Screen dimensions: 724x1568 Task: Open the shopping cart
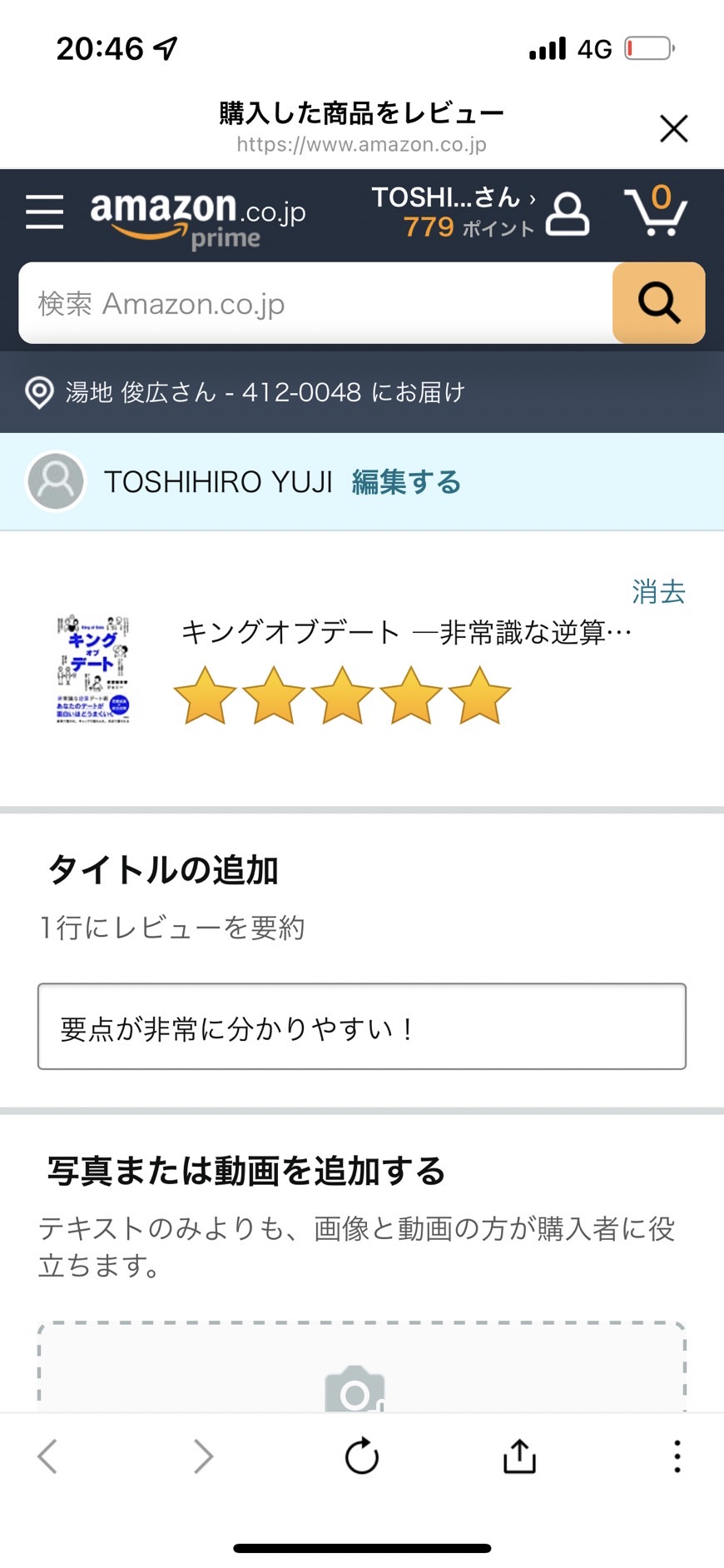click(x=656, y=211)
